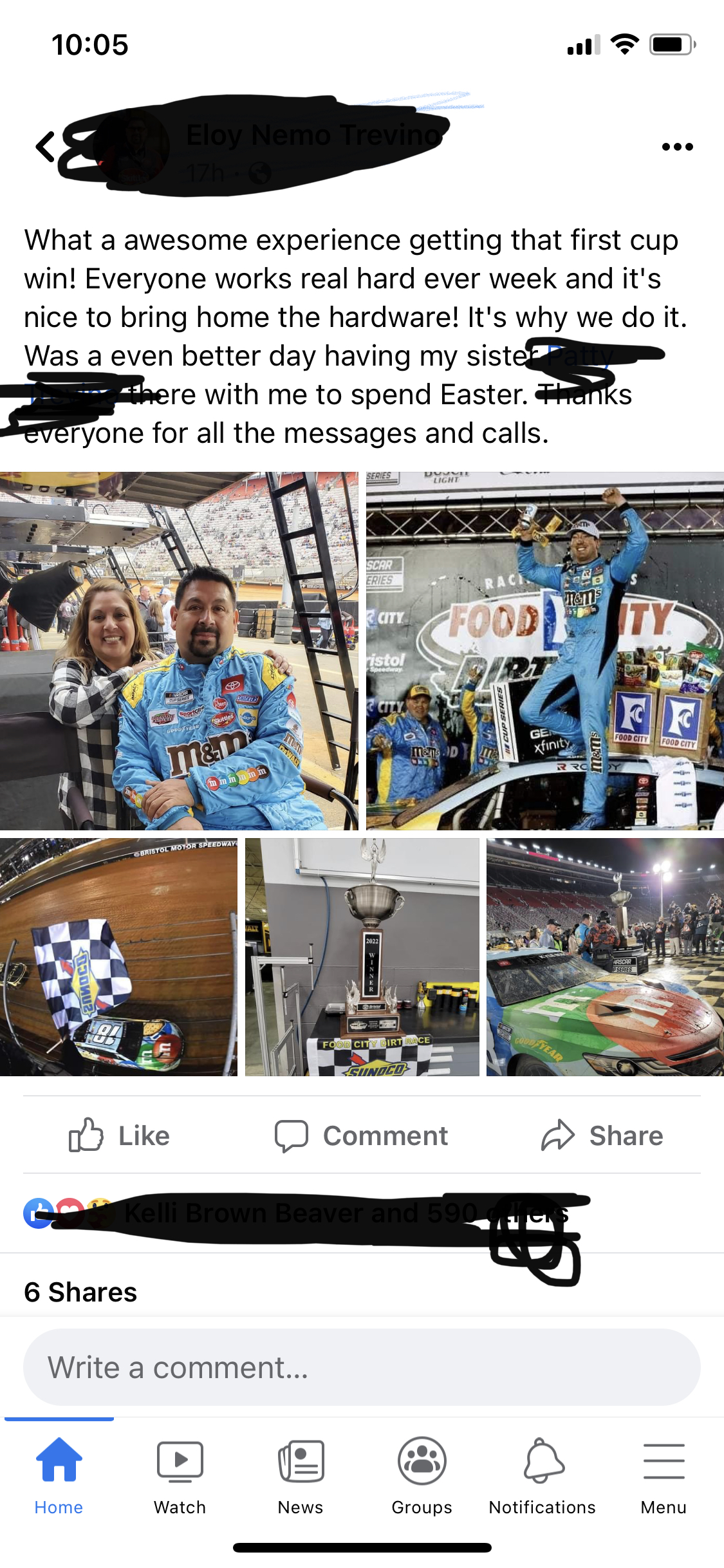View the victory celebration photo
Viewport: 724px width, 1568px height.
(x=544, y=651)
